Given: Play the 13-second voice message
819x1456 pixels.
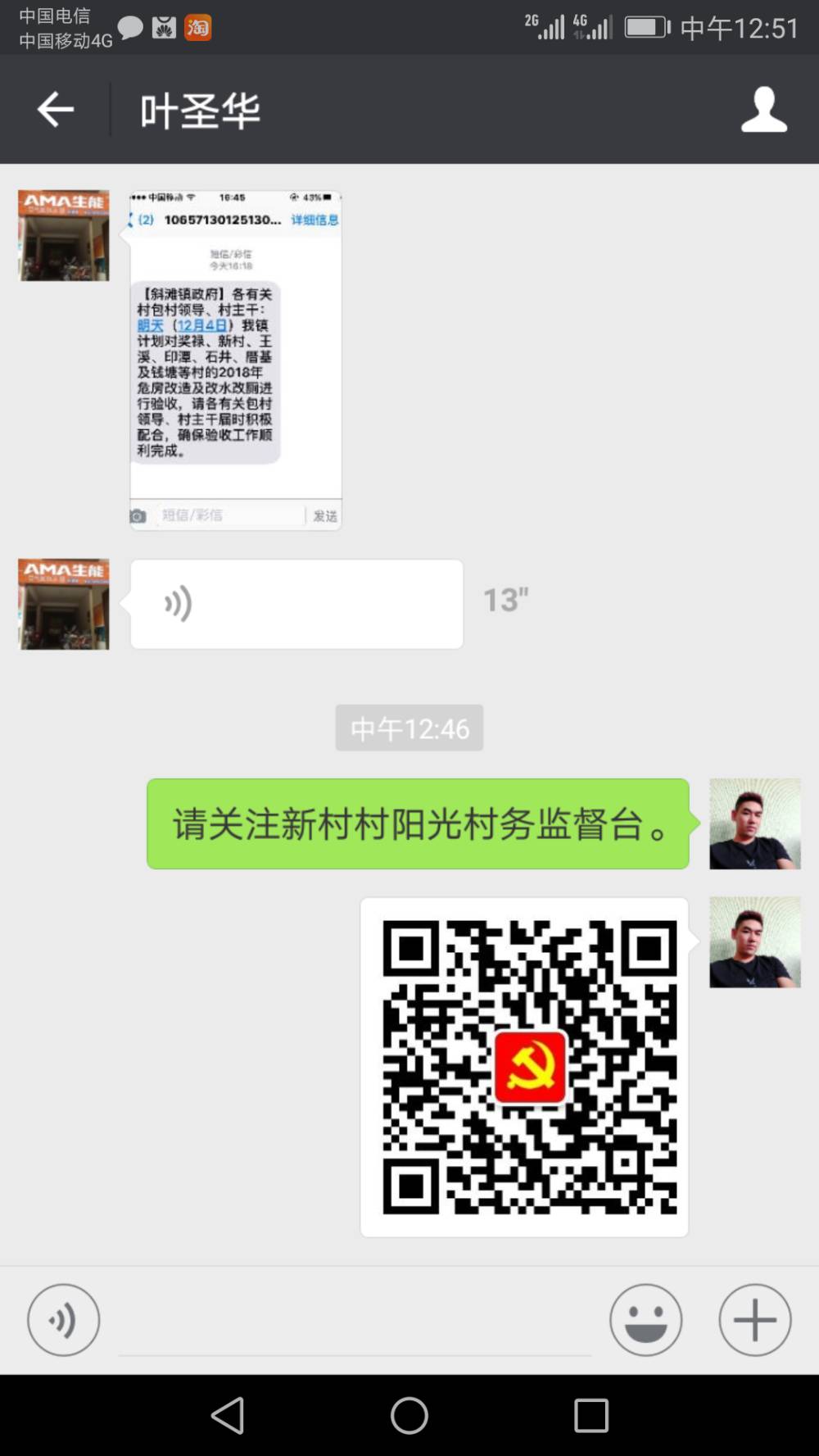Looking at the screenshot, I should (296, 605).
